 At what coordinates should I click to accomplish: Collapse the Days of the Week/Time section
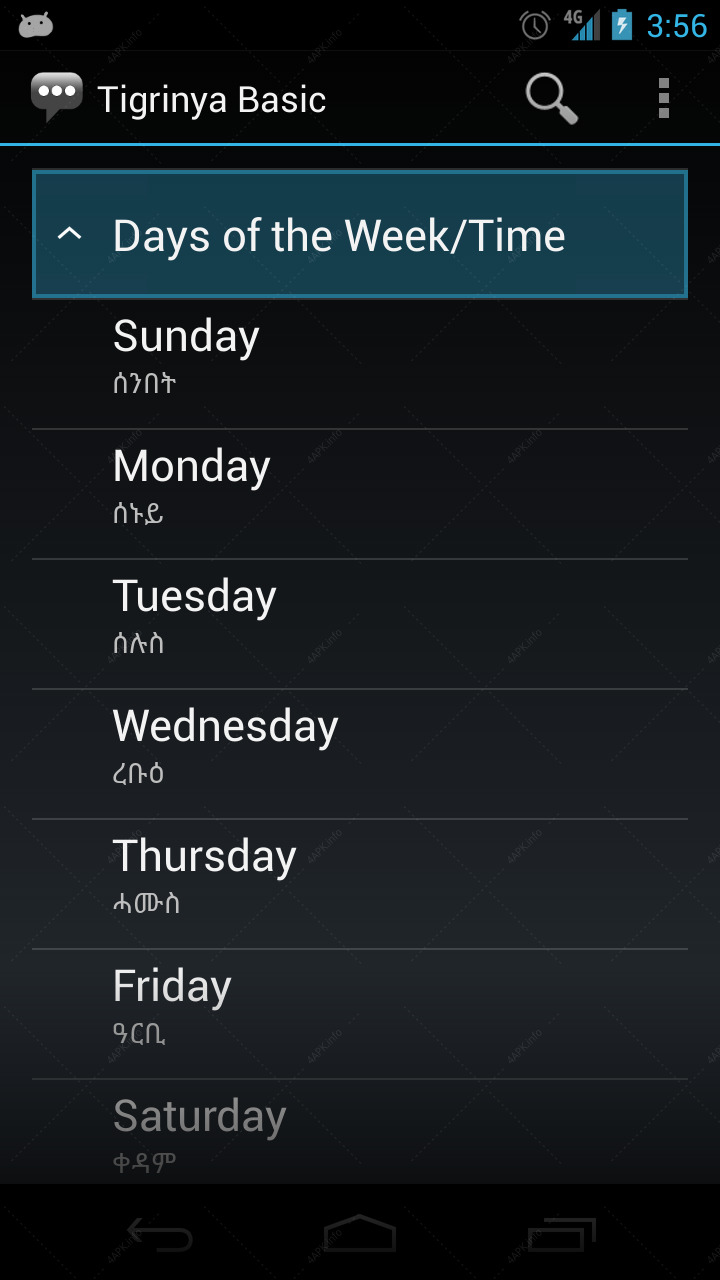[x=360, y=235]
